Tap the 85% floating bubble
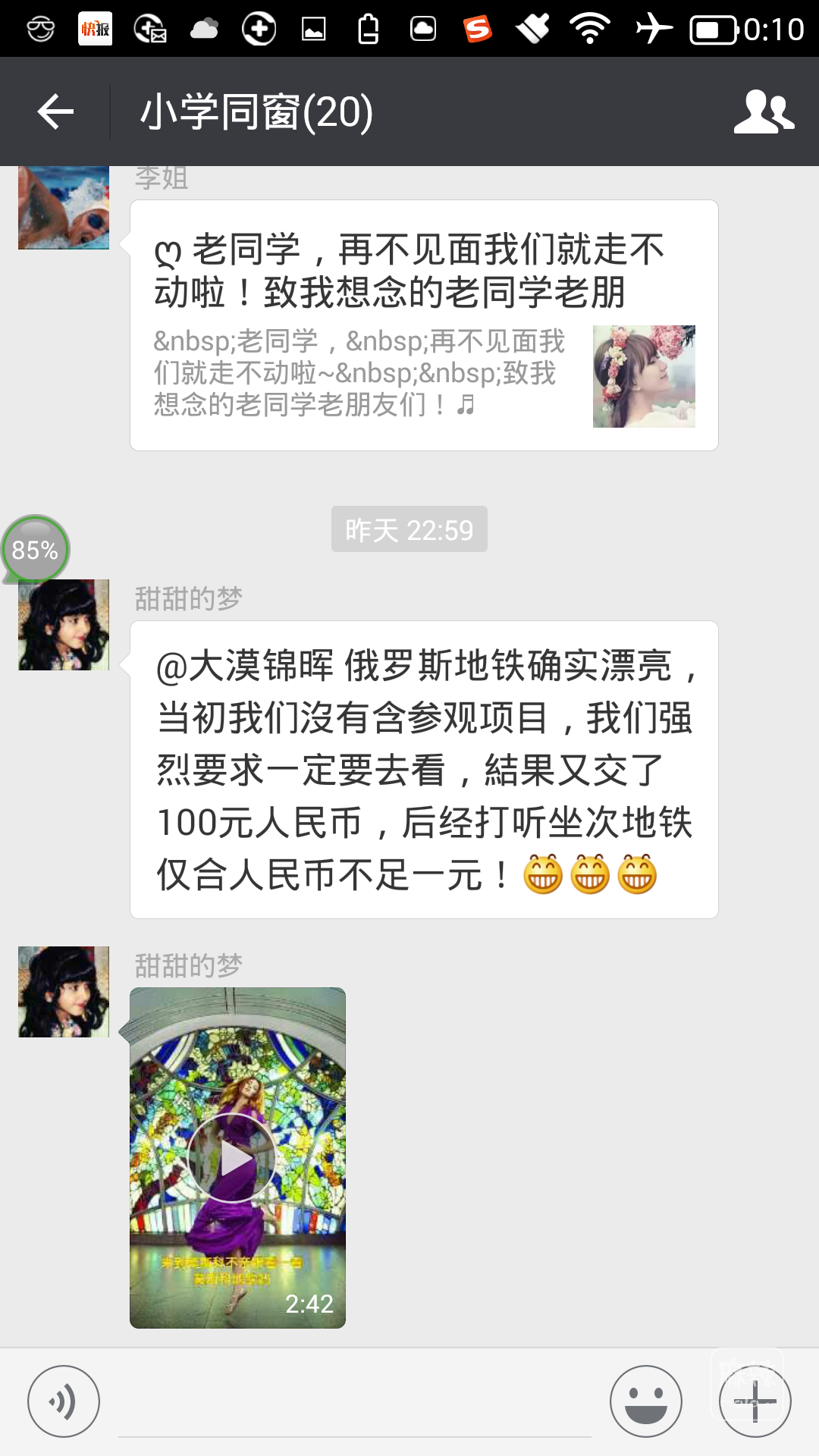Screen dimensions: 819x1456 coord(35,550)
